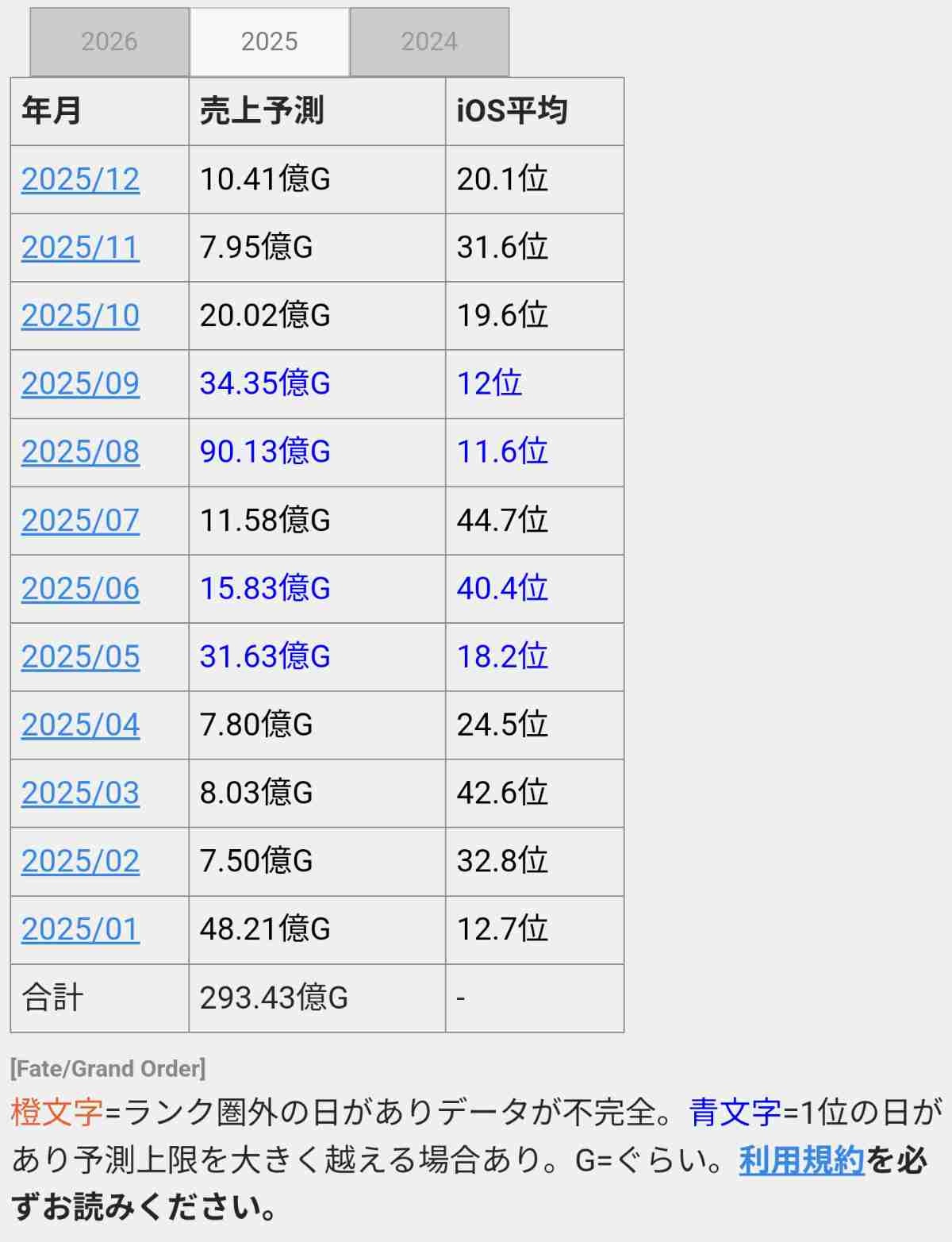Open the 2025/12 monthly link

point(80,179)
